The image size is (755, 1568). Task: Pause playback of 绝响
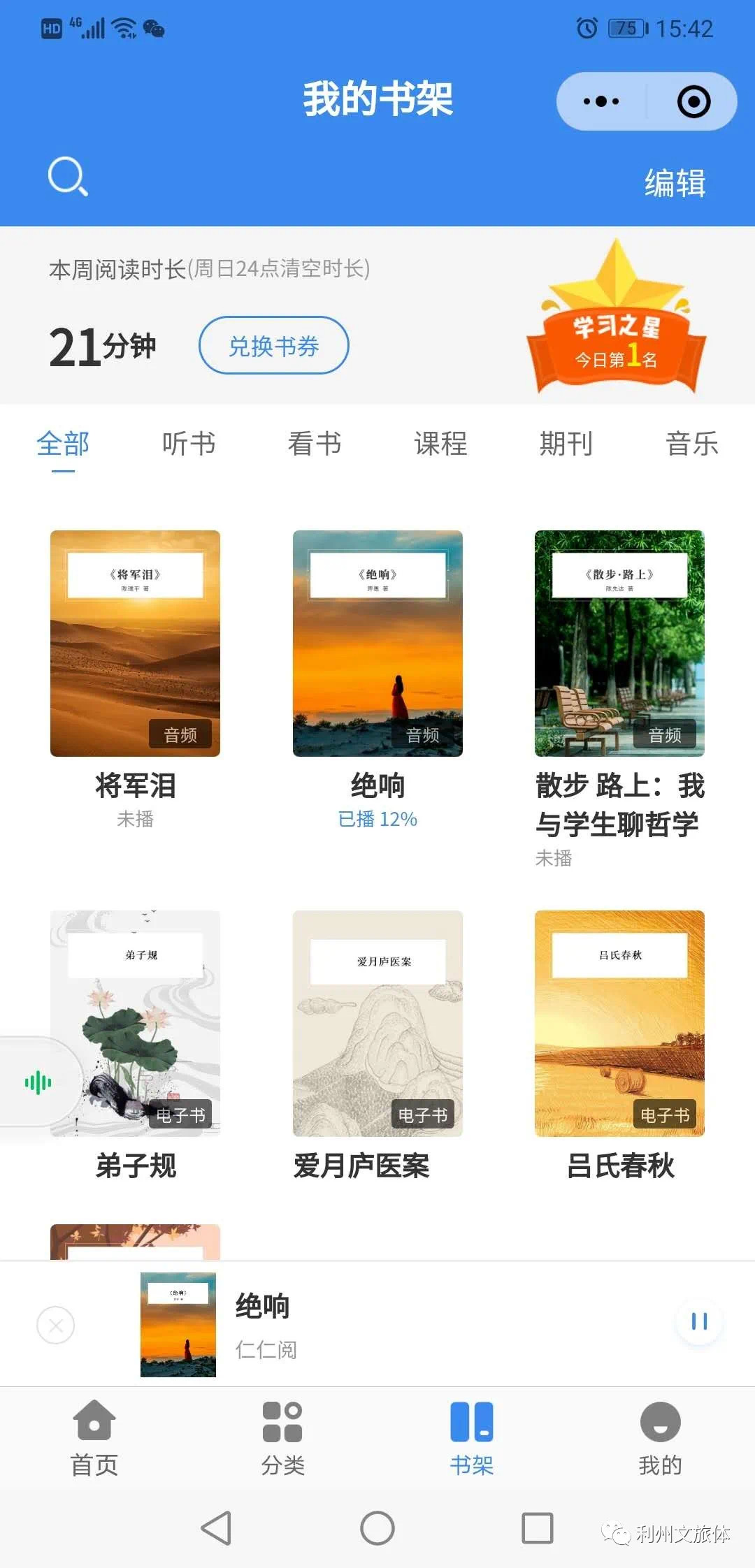pyautogui.click(x=698, y=1321)
